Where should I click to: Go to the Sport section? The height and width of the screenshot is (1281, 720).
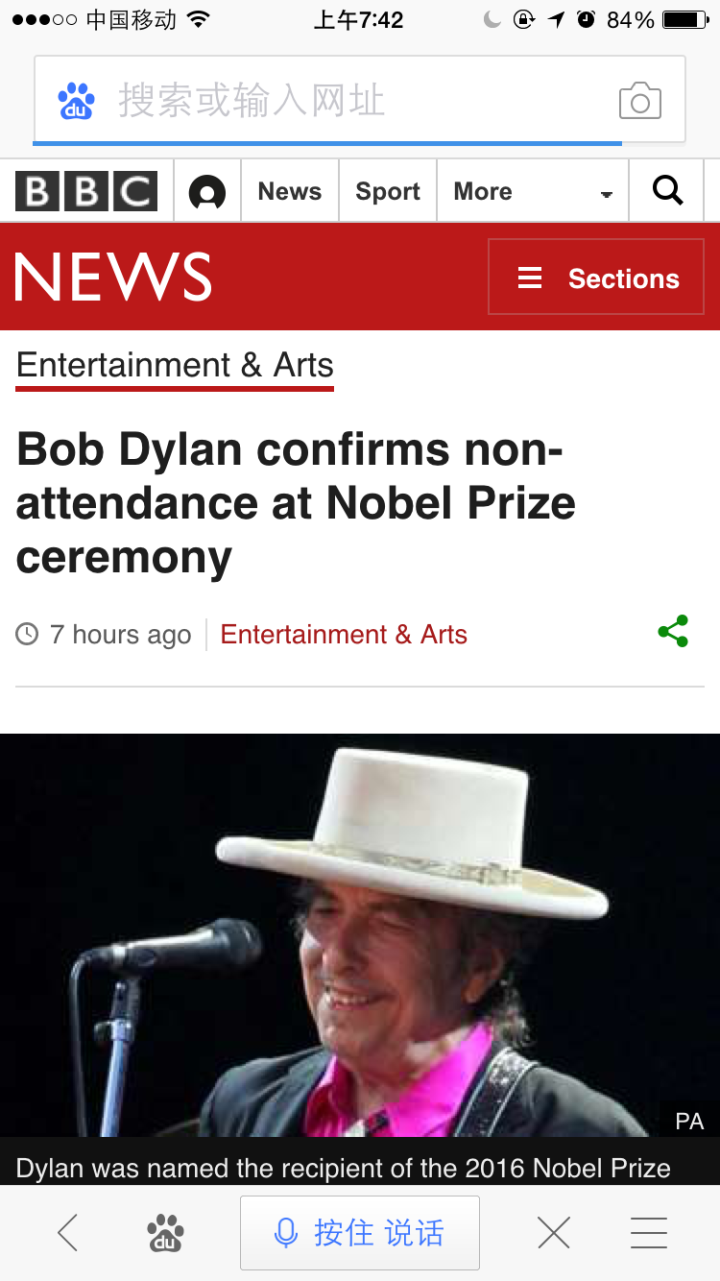(x=388, y=191)
